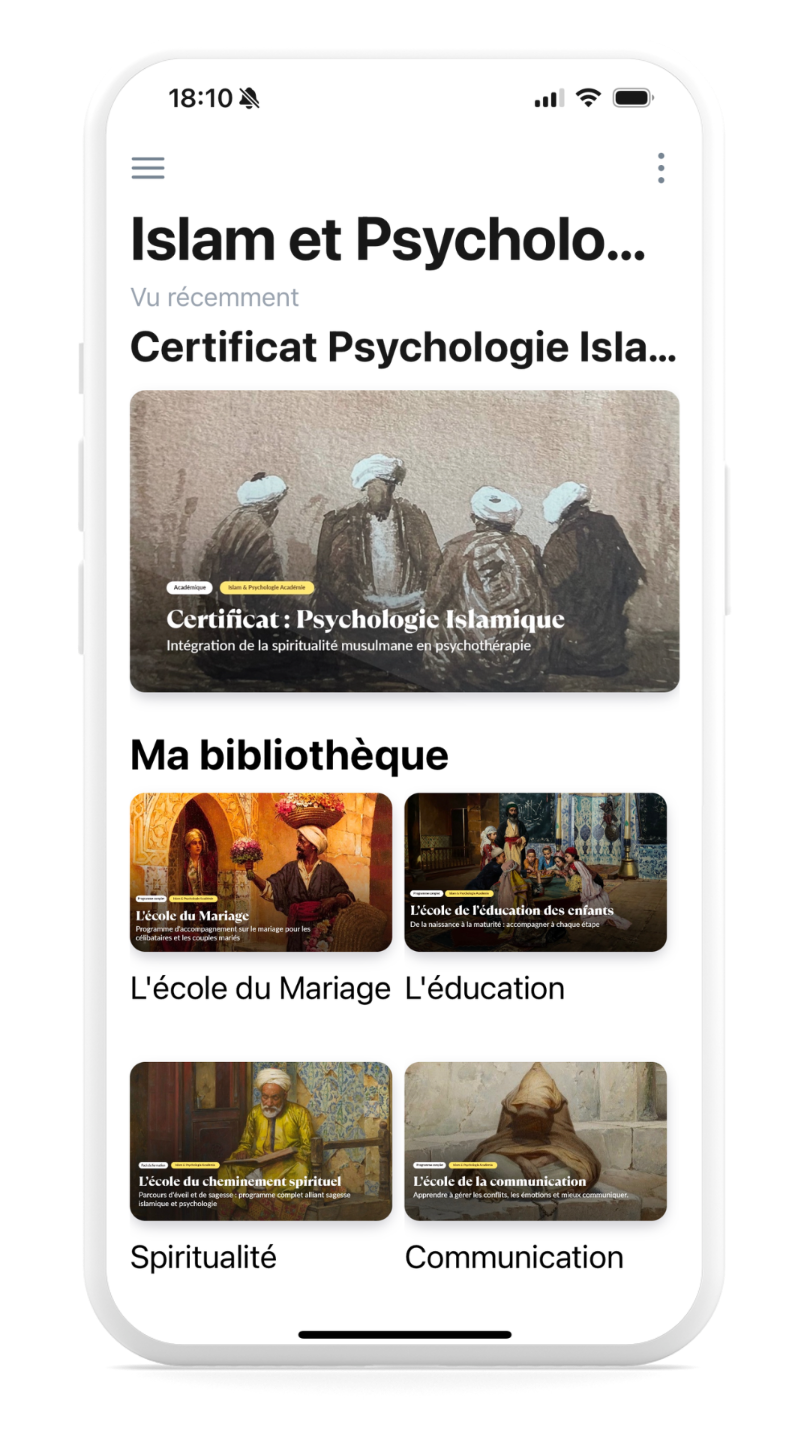Open the three-dot overflow menu
Image resolution: width=810 pixels, height=1440 pixels.
click(x=661, y=168)
